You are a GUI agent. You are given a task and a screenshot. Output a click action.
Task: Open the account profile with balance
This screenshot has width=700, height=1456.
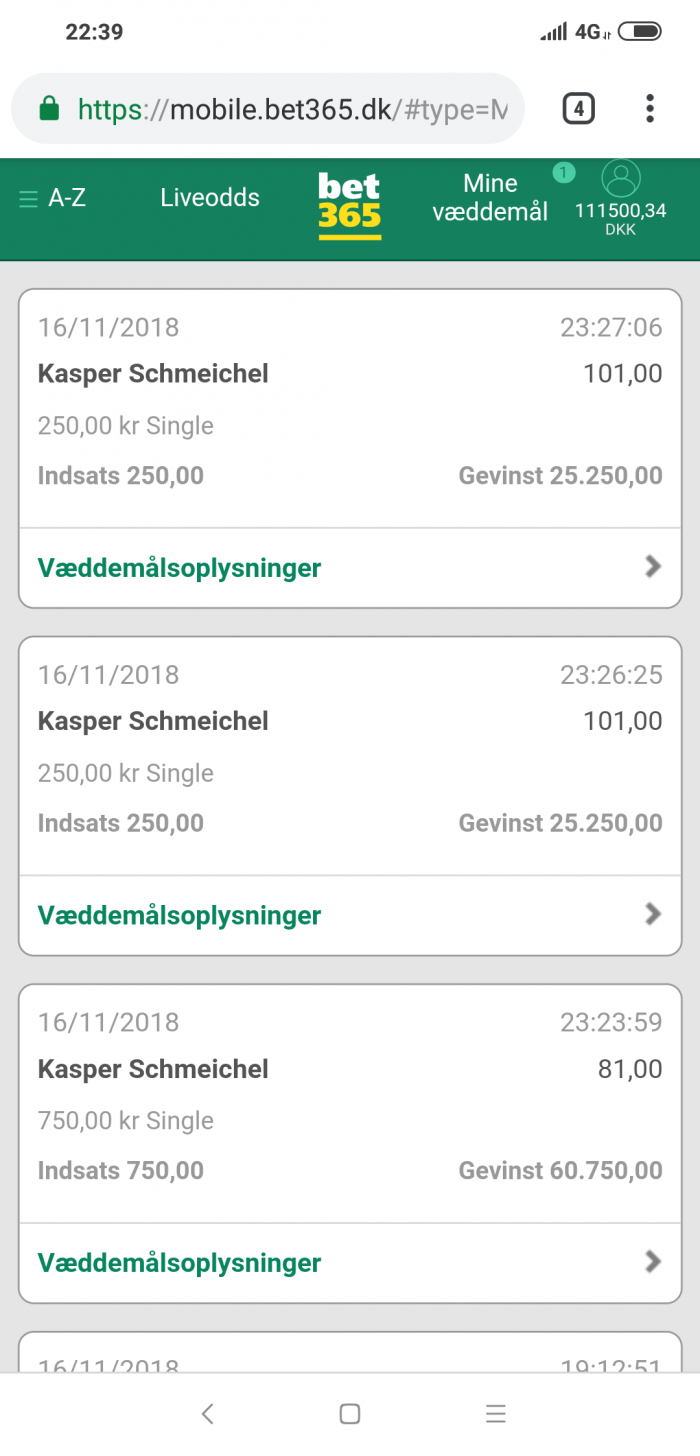(x=620, y=198)
